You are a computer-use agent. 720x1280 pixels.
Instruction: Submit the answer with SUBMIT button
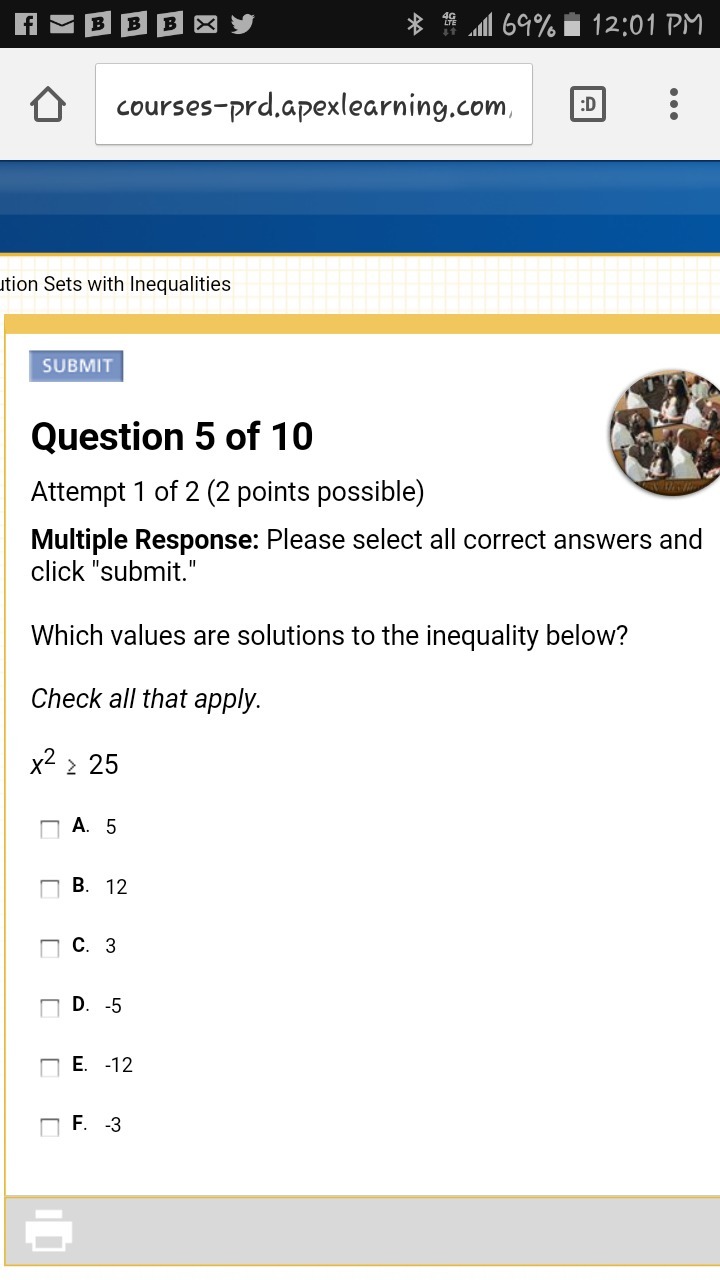76,366
